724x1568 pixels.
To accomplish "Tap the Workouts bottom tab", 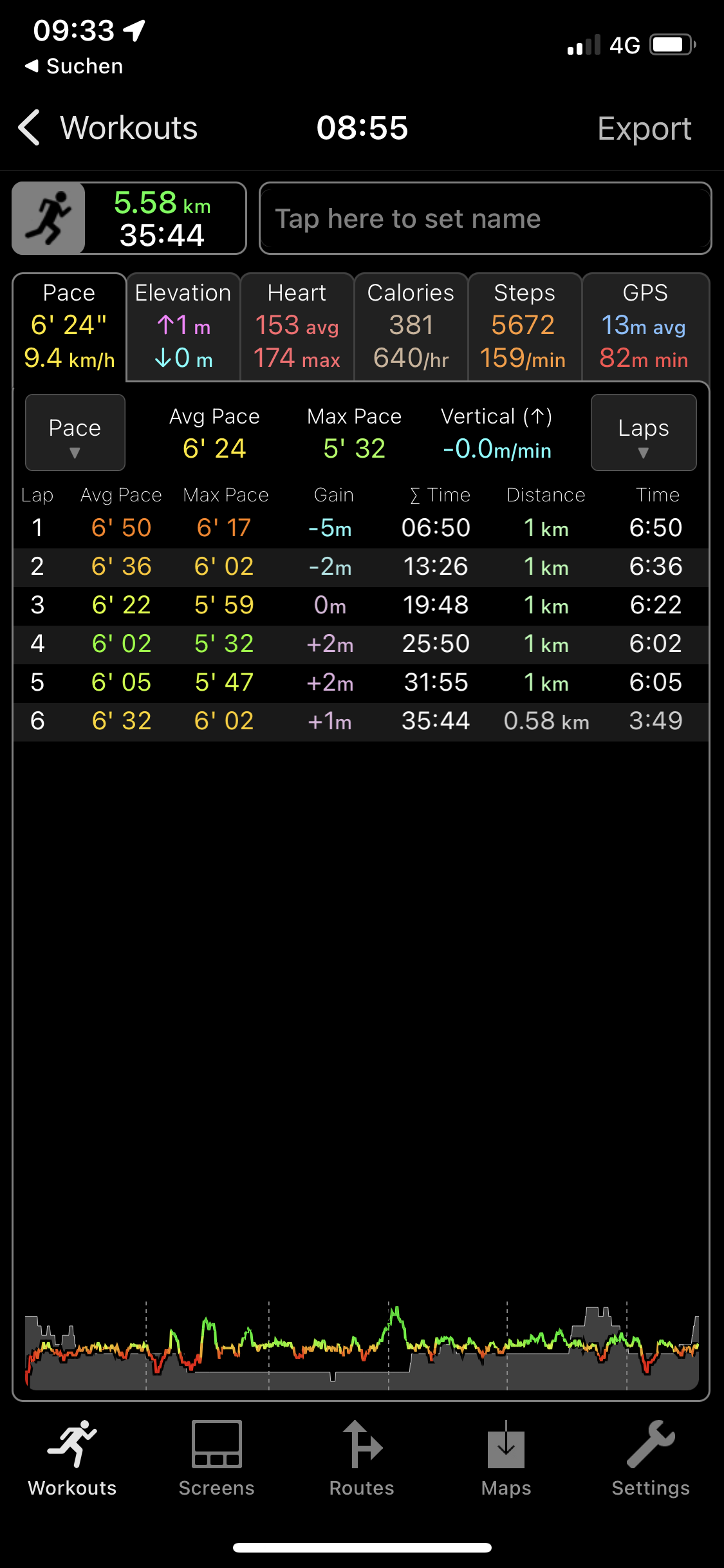I will 72,1458.
